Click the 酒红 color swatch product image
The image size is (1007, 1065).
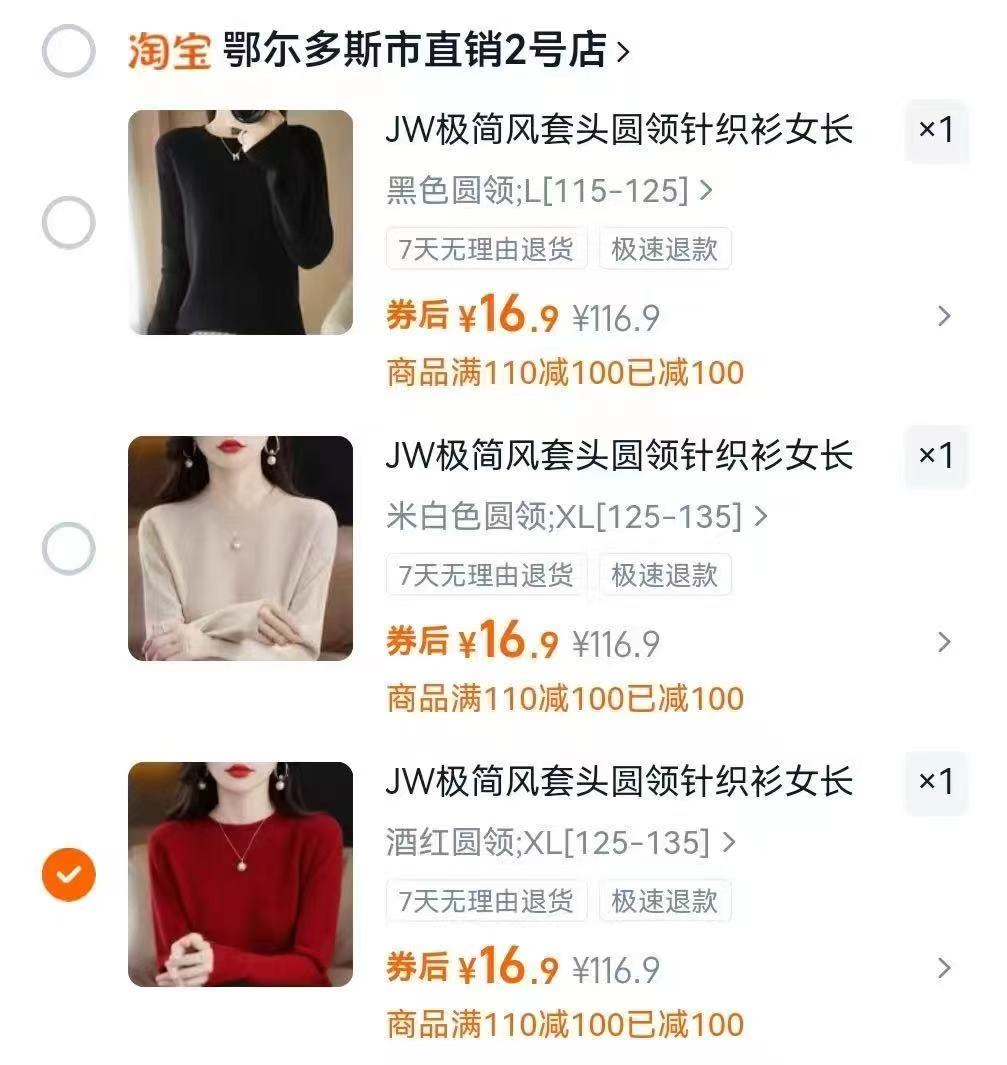240,874
